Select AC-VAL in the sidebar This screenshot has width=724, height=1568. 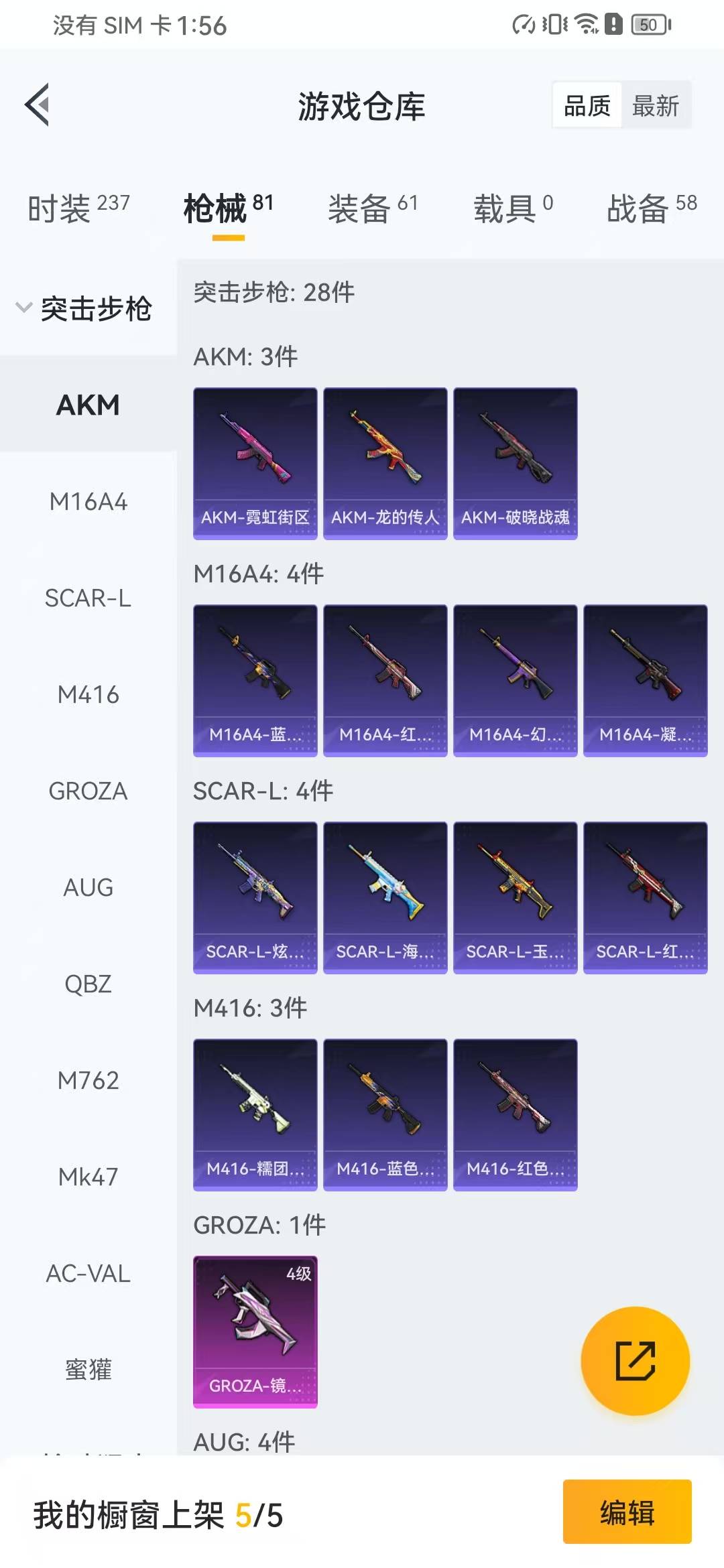pyautogui.click(x=88, y=1273)
